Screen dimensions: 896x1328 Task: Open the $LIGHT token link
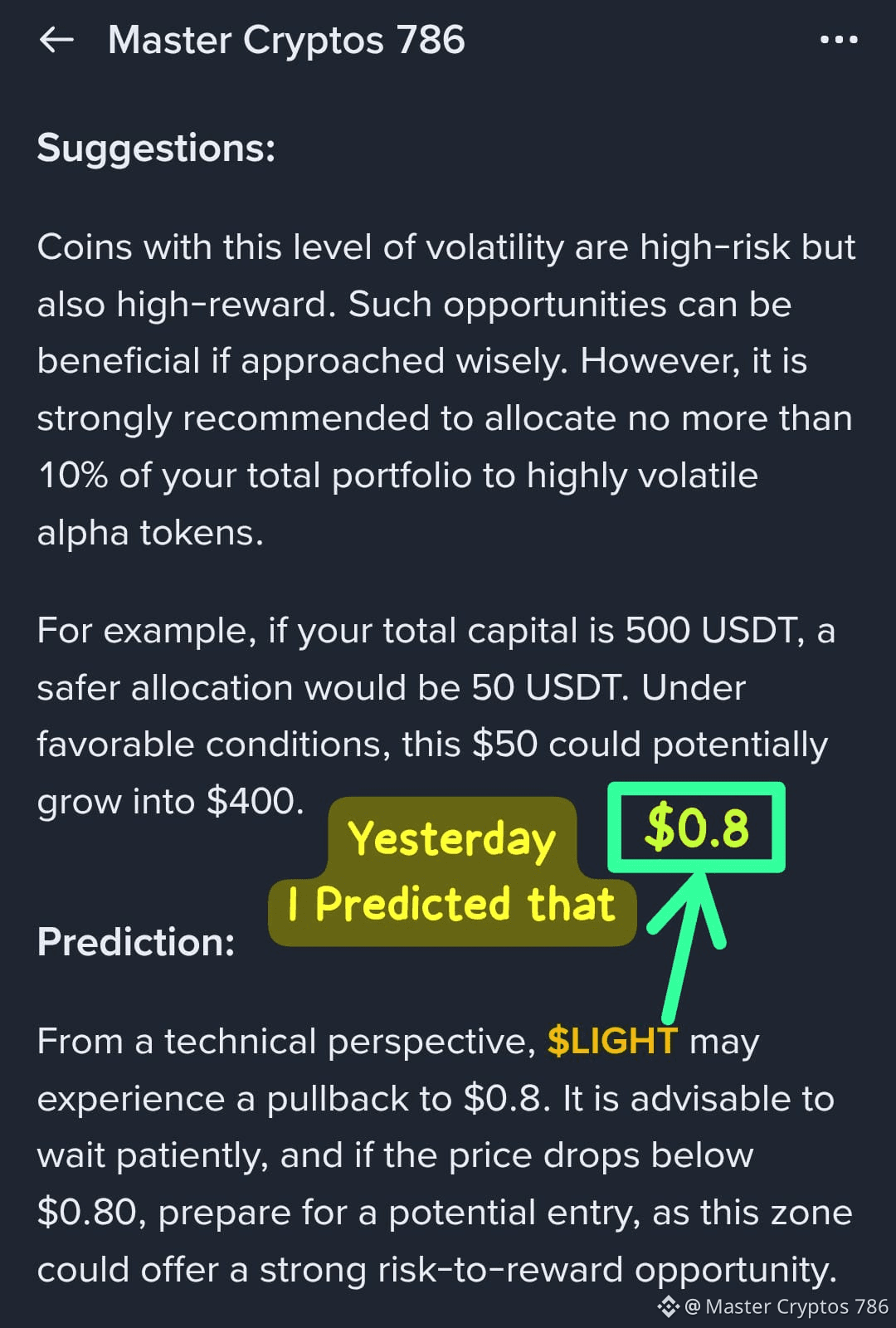[x=612, y=1041]
